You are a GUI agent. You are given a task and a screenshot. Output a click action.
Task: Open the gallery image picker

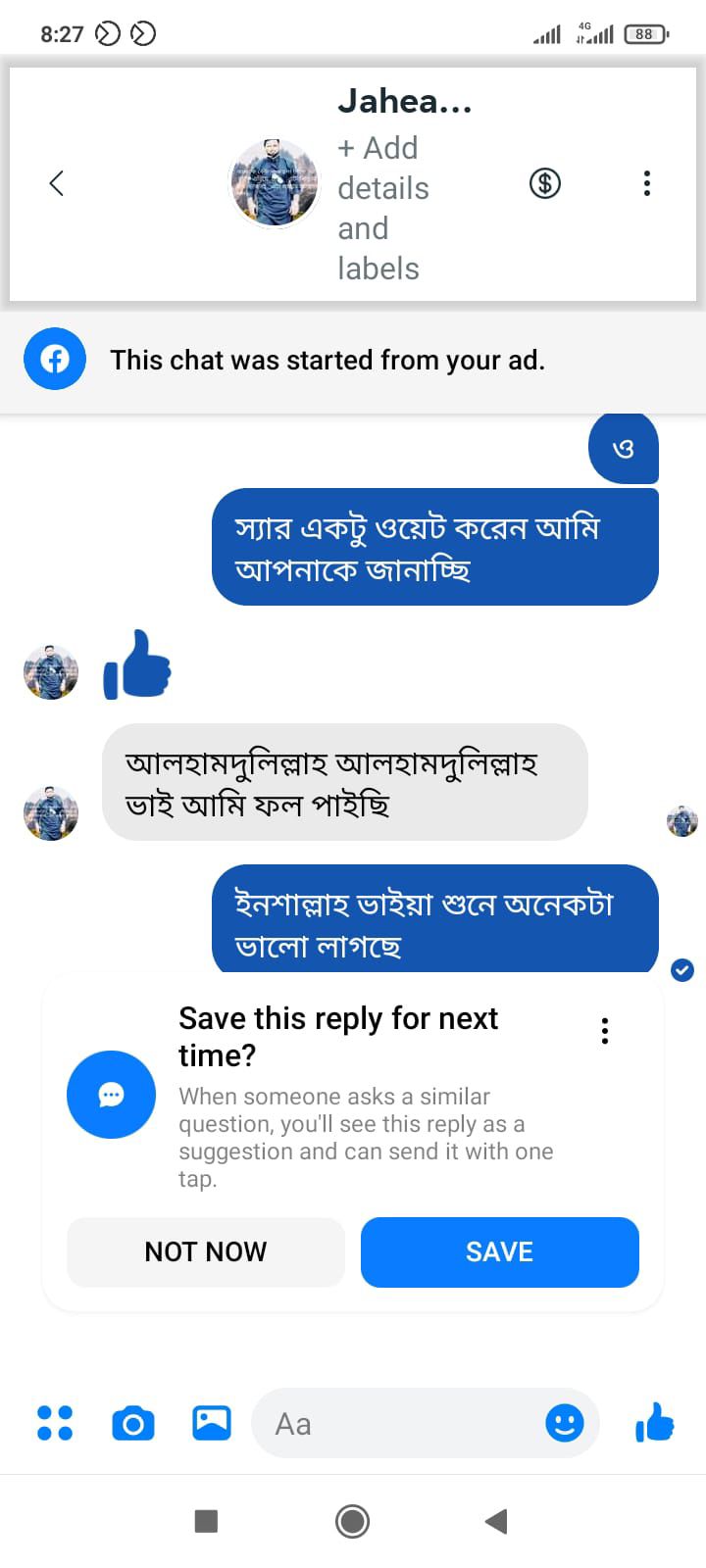211,1422
